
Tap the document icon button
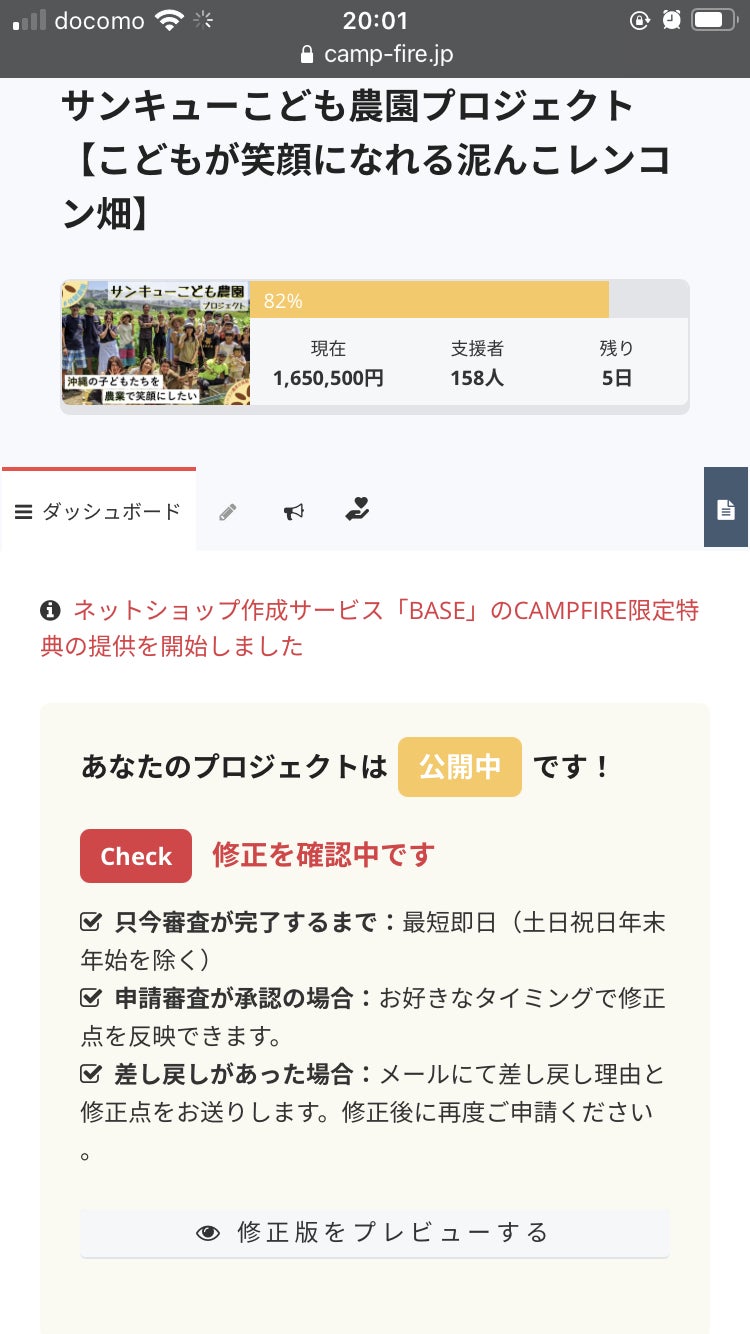click(726, 508)
